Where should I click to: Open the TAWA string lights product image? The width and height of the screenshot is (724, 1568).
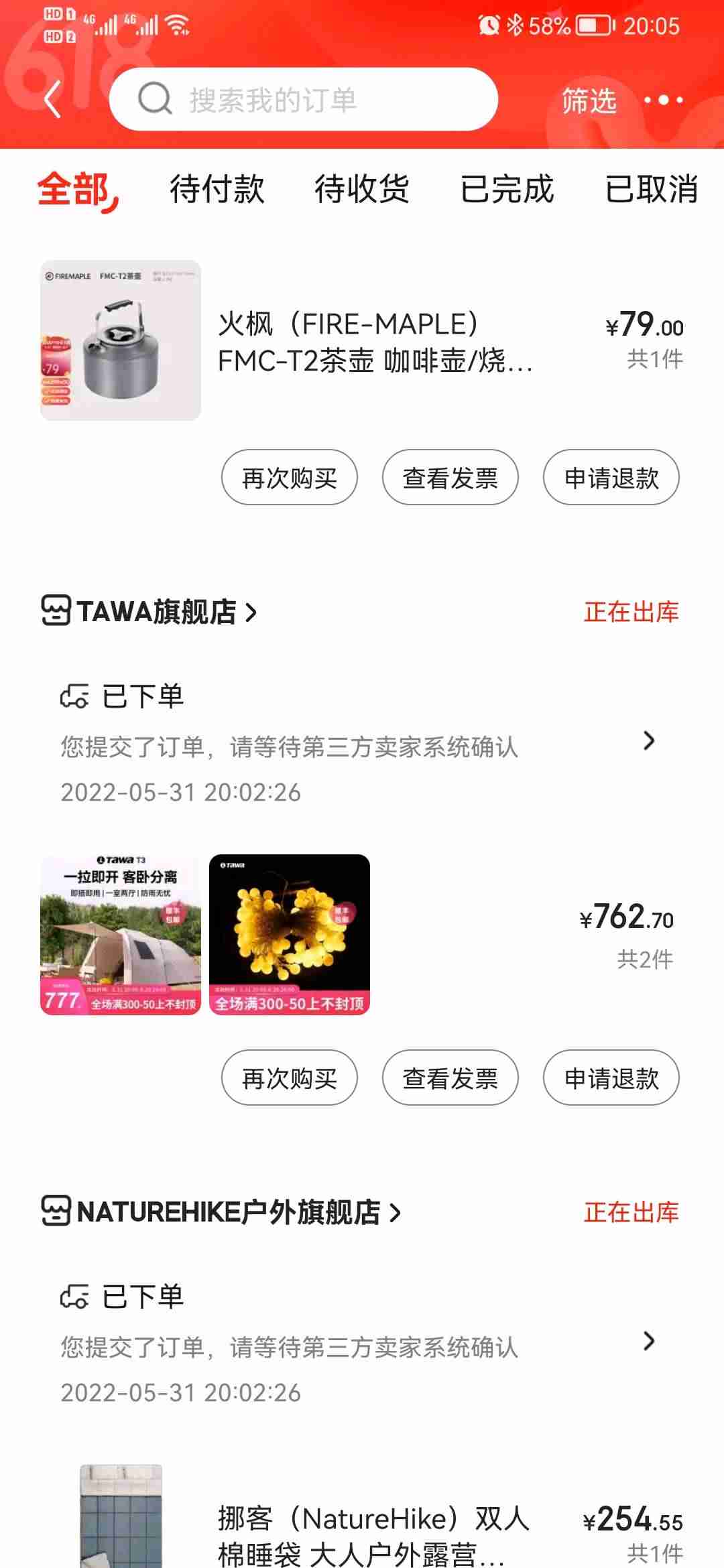(x=290, y=935)
